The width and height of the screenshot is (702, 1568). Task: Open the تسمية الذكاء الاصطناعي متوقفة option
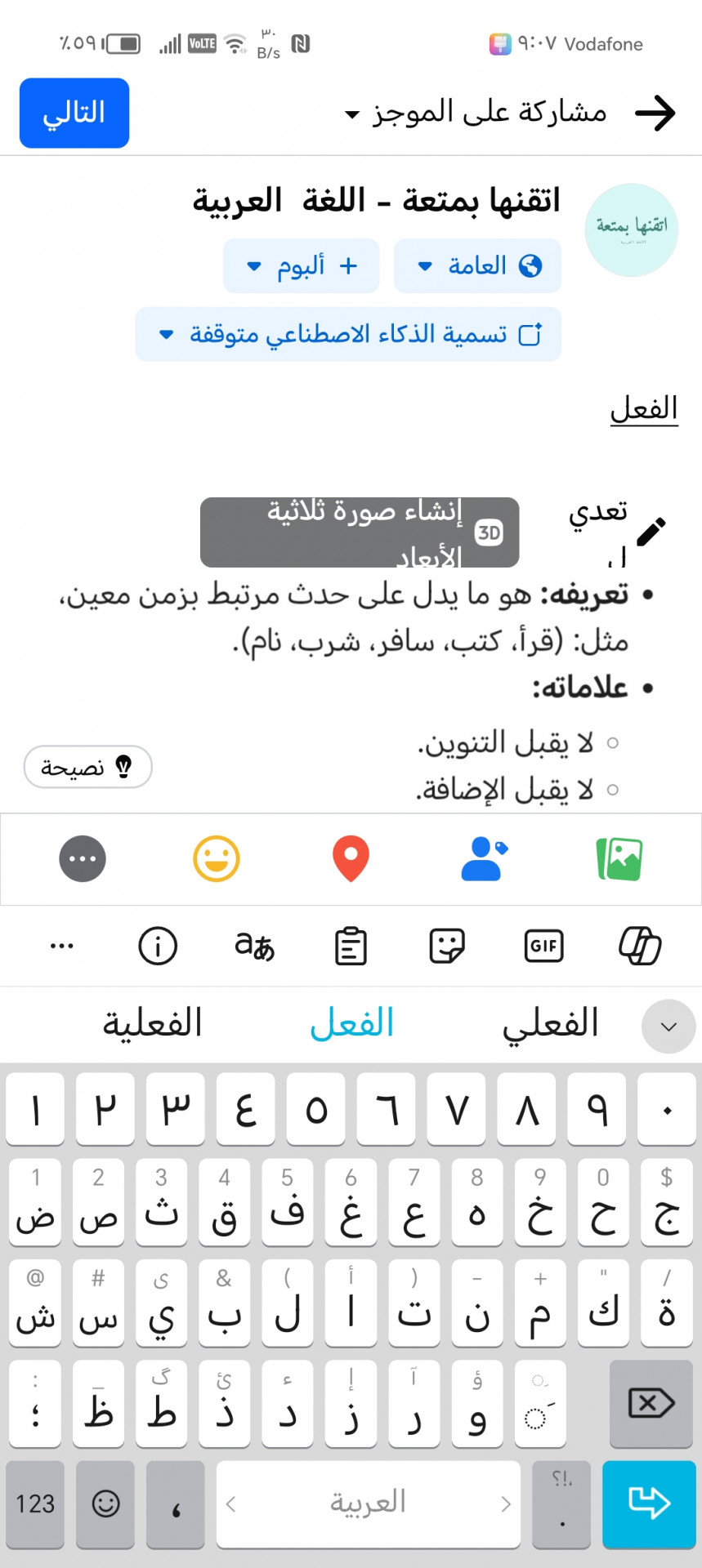(348, 334)
